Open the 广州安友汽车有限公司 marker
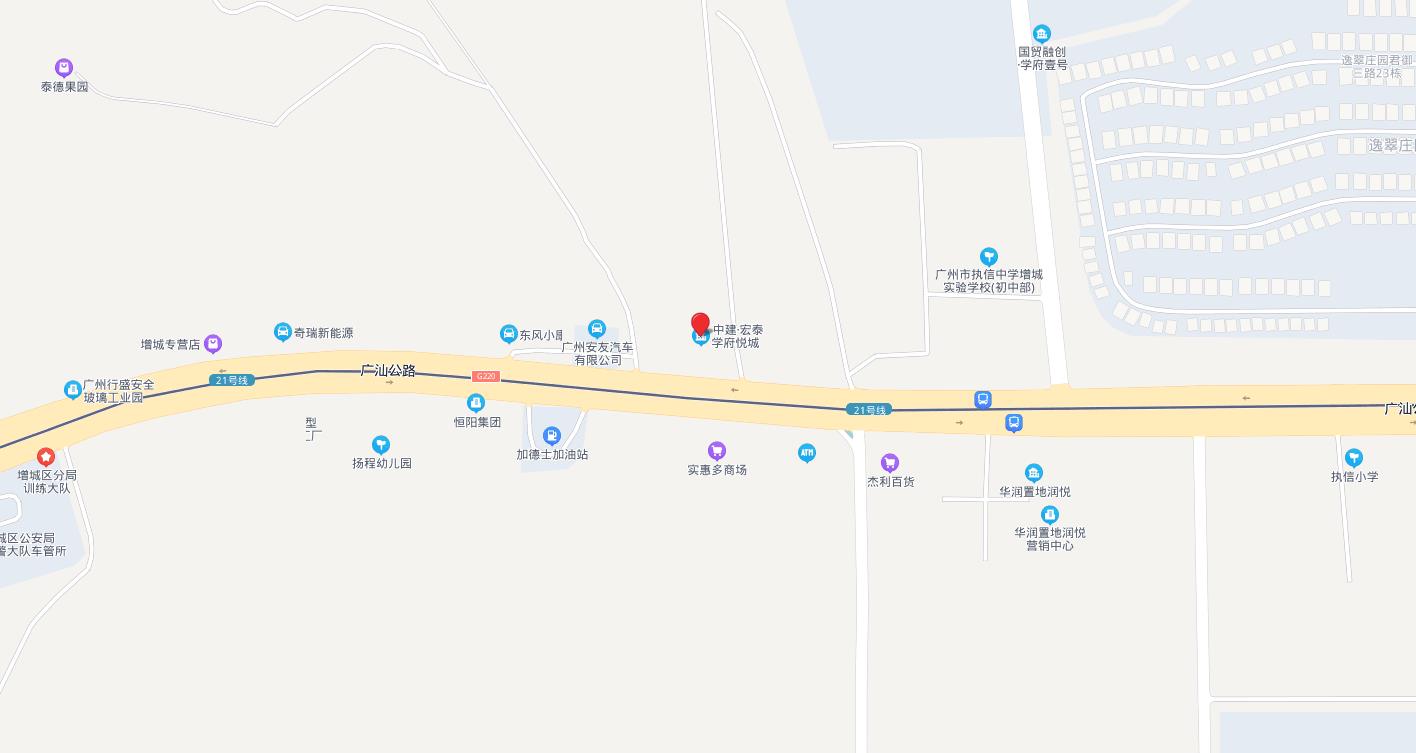1416x753 pixels. click(597, 329)
